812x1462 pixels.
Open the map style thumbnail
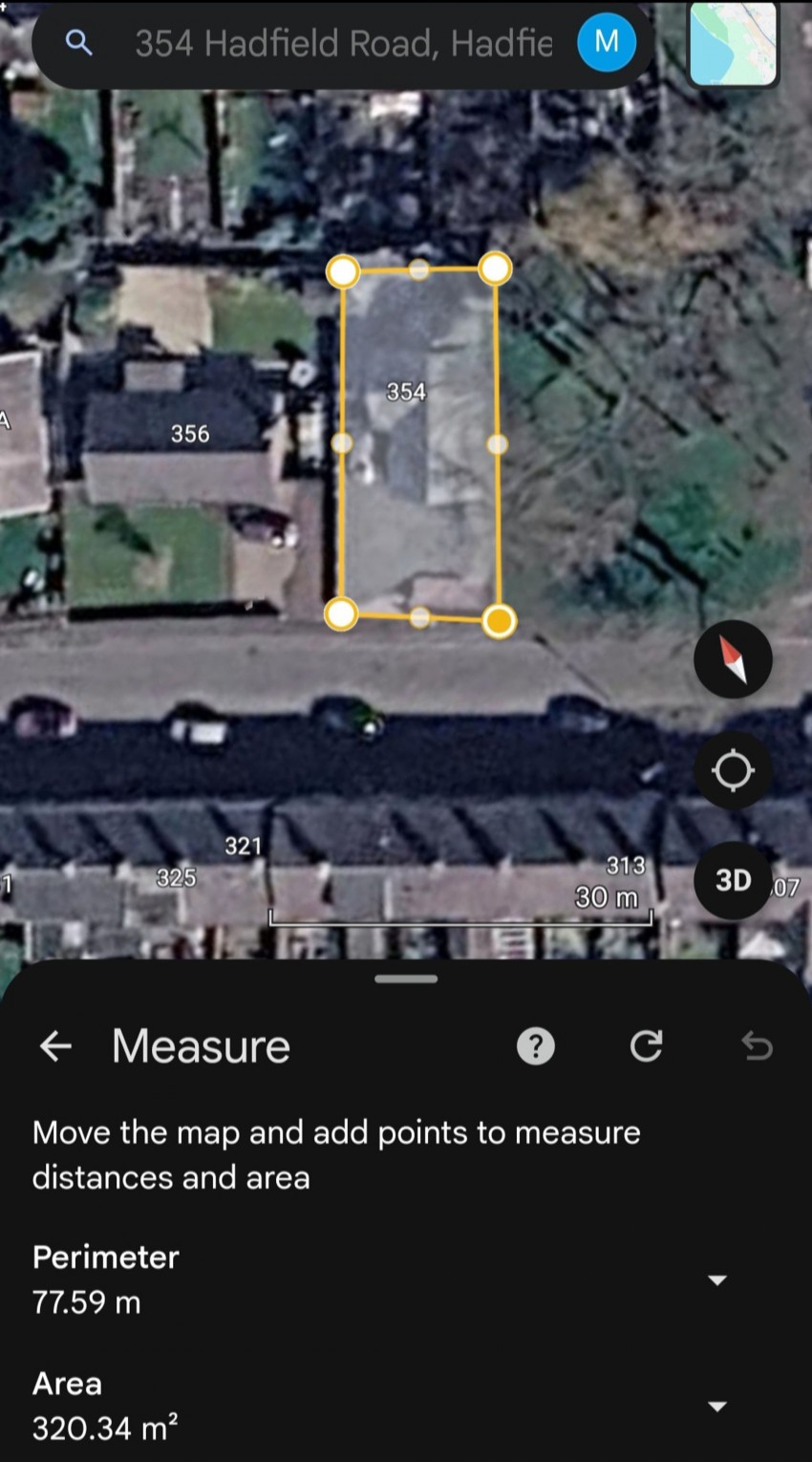(x=733, y=43)
